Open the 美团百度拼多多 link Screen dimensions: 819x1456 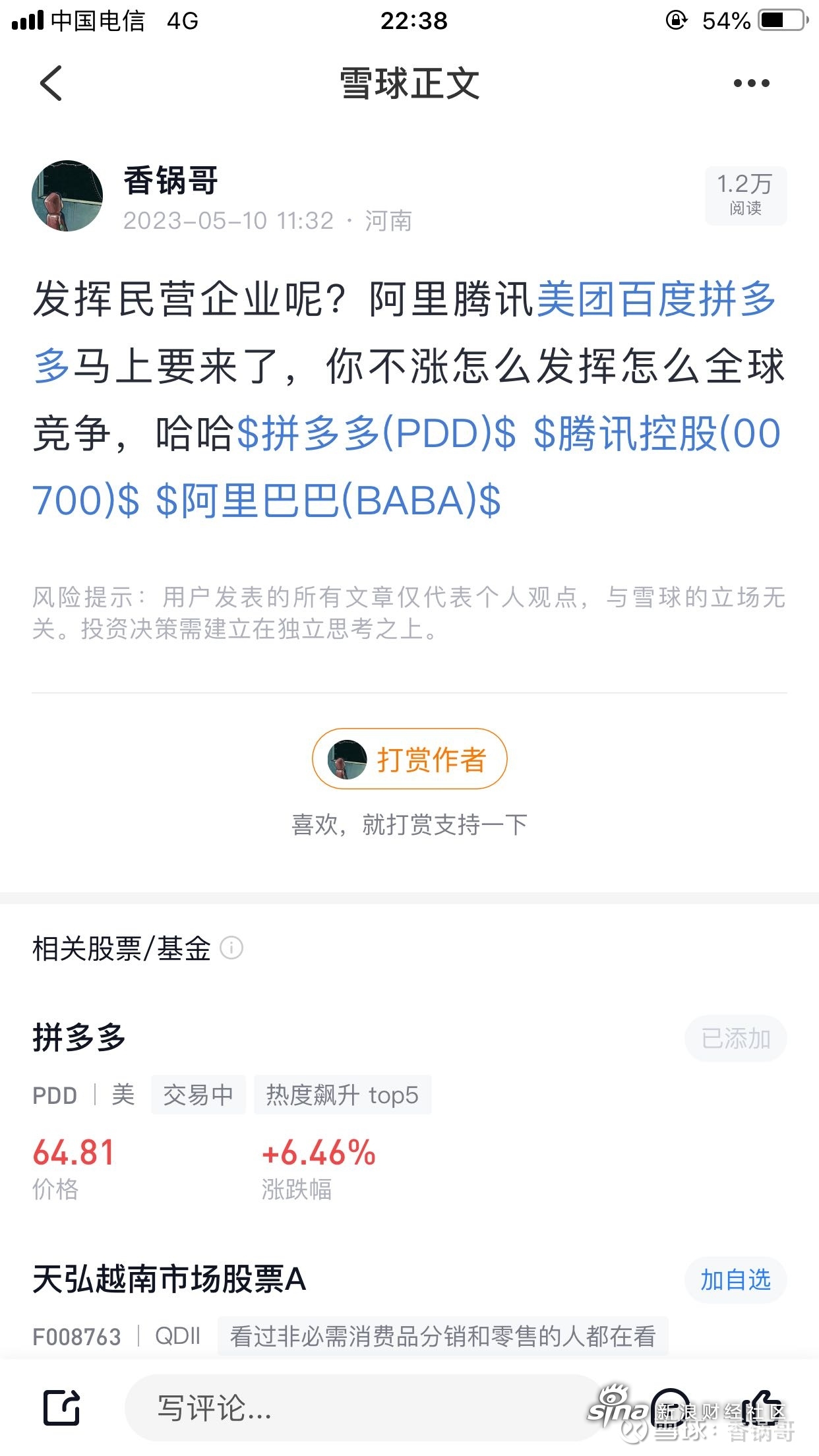[656, 299]
